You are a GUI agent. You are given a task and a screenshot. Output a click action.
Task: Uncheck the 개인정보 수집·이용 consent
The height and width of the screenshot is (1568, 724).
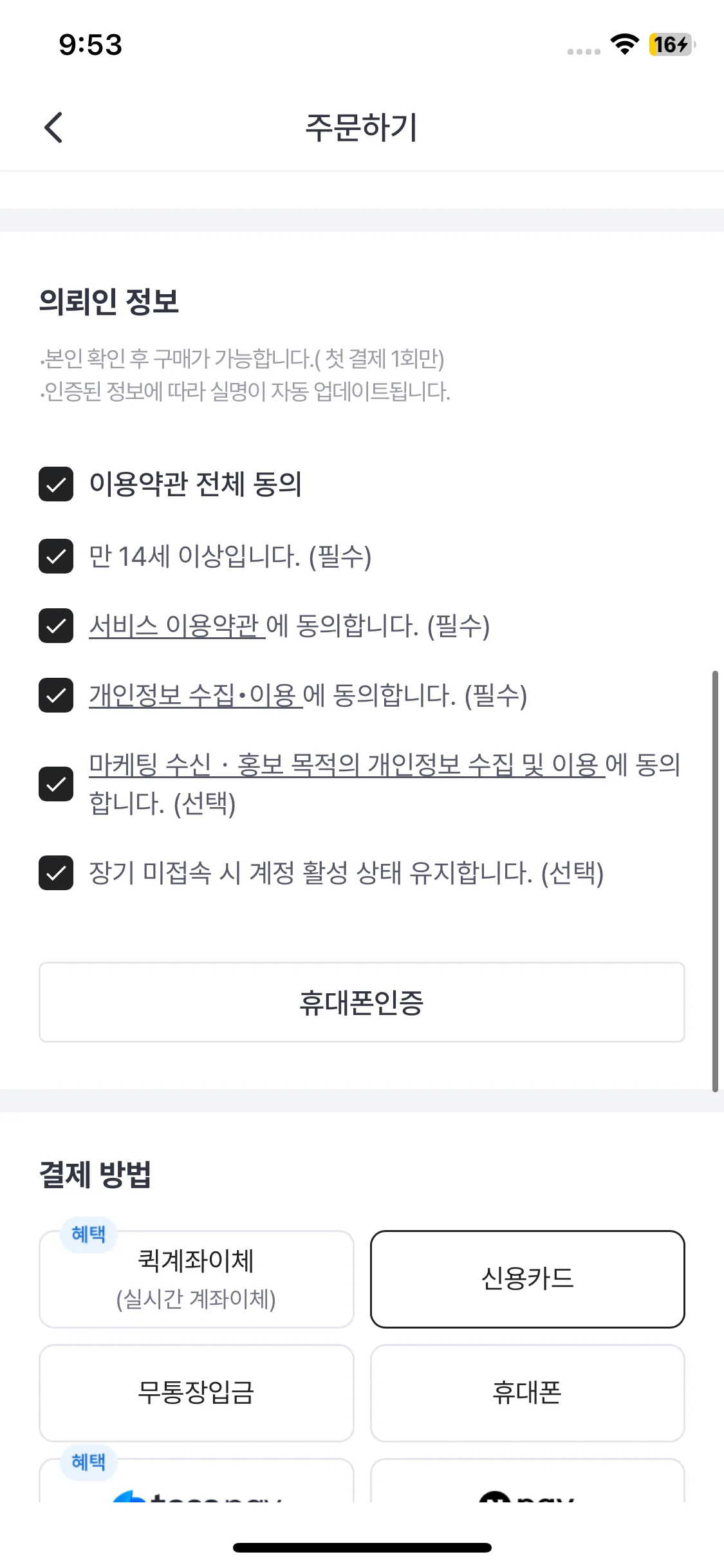pos(57,695)
